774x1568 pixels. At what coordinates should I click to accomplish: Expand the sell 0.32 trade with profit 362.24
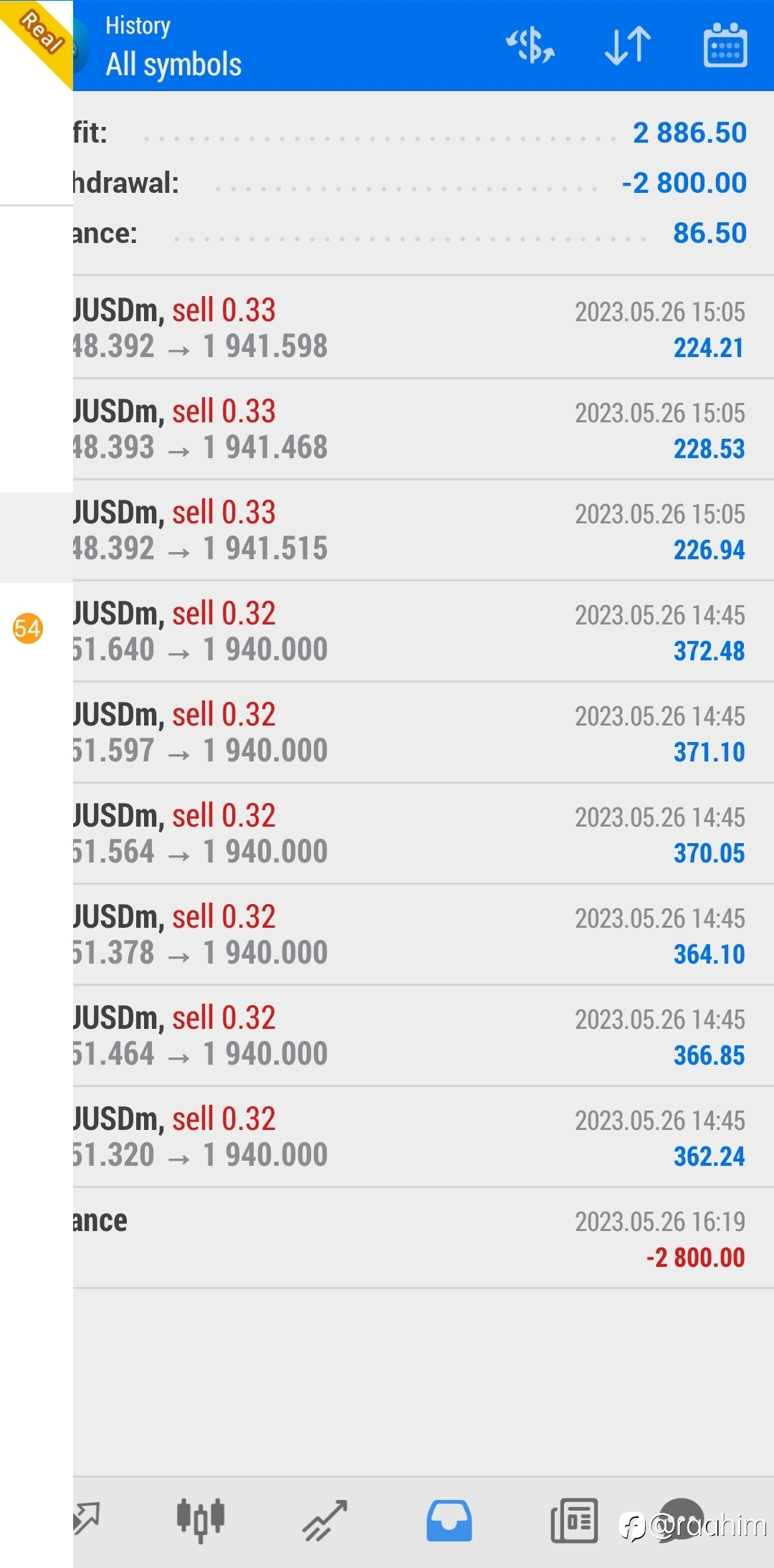tap(424, 1136)
